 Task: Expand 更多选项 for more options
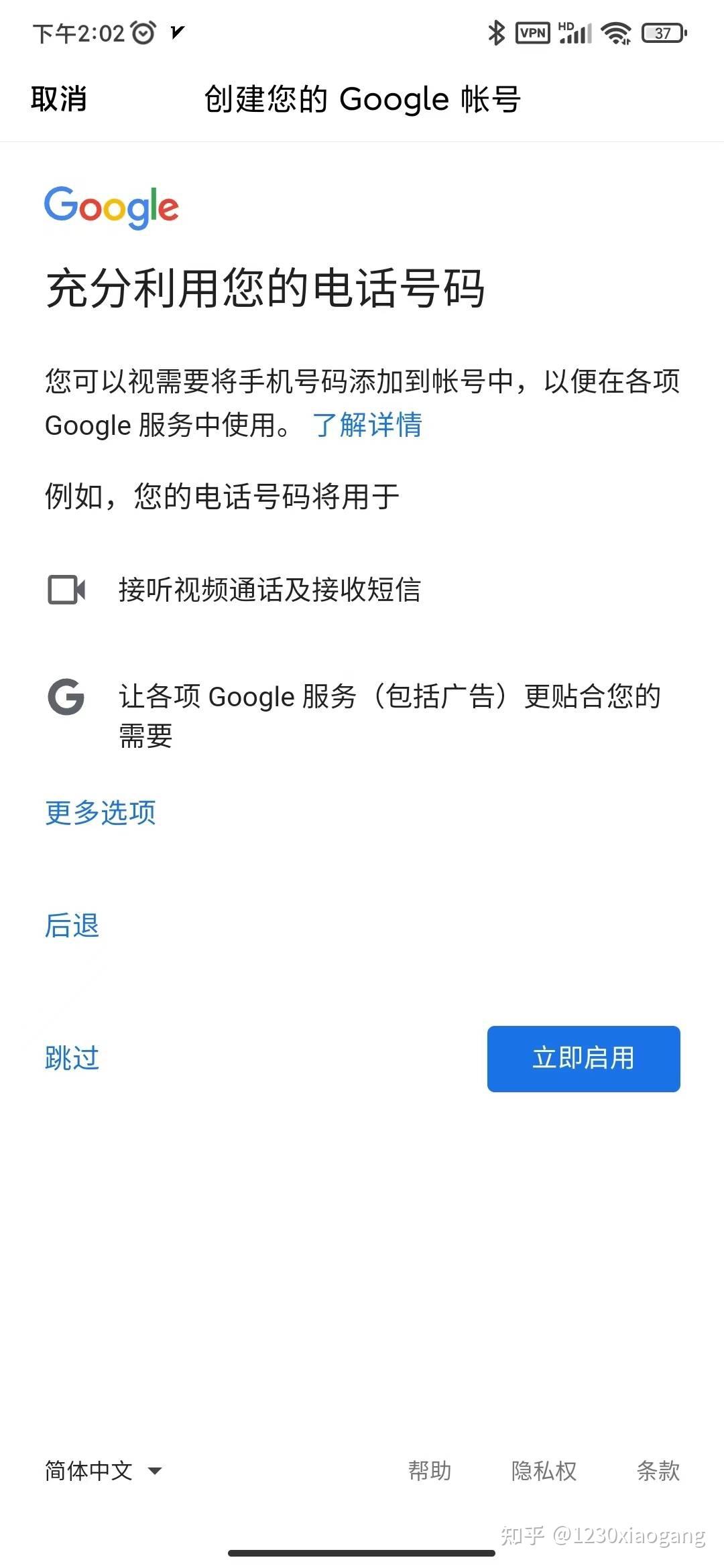[101, 812]
